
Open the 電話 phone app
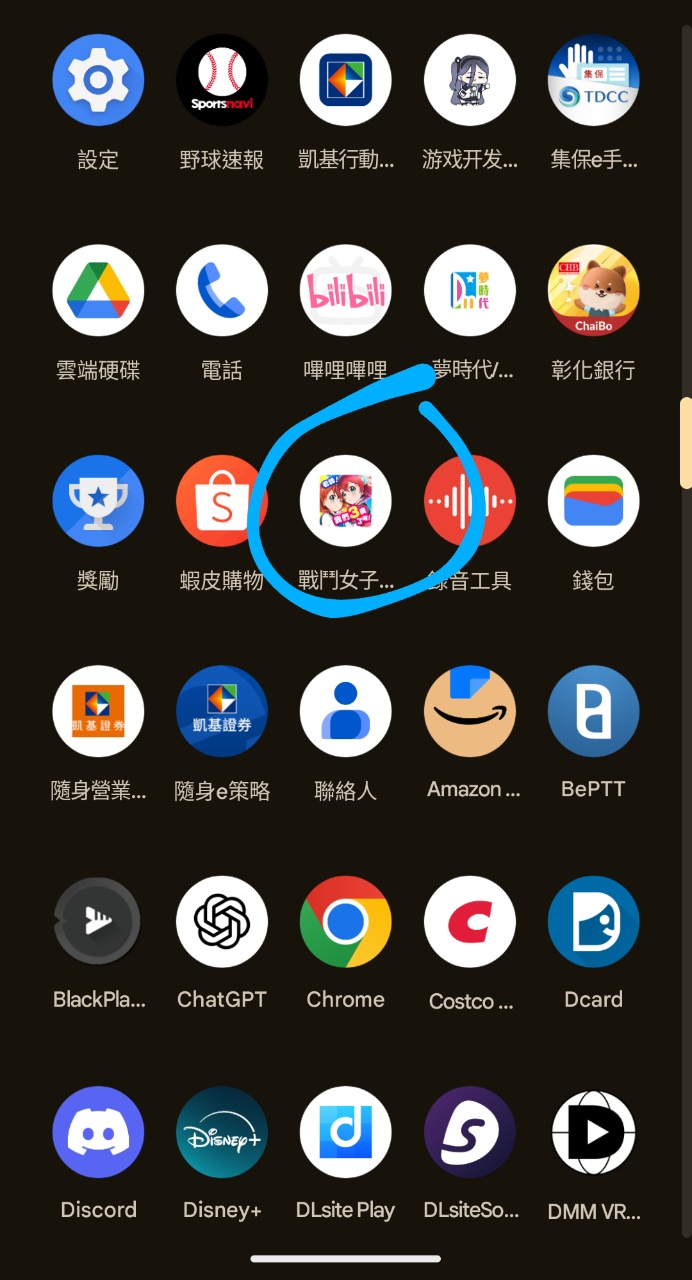(222, 291)
